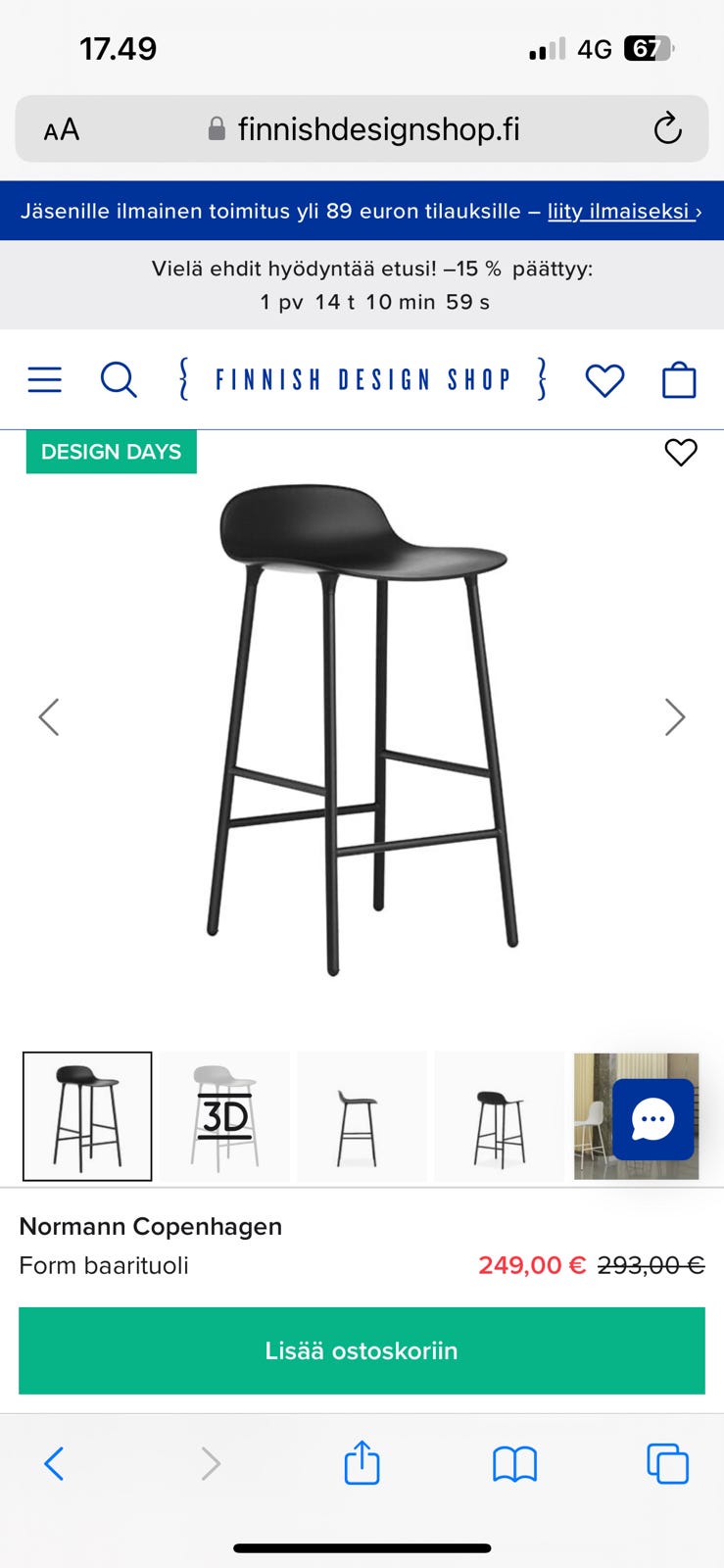Add this bar stool to favorites
Image resolution: width=724 pixels, height=1568 pixels.
(x=681, y=452)
